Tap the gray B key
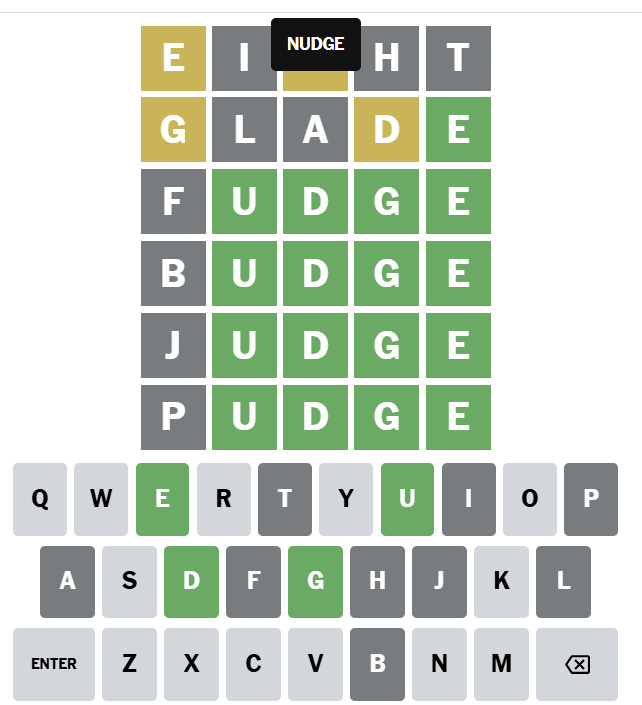The height and width of the screenshot is (705, 642). (377, 664)
